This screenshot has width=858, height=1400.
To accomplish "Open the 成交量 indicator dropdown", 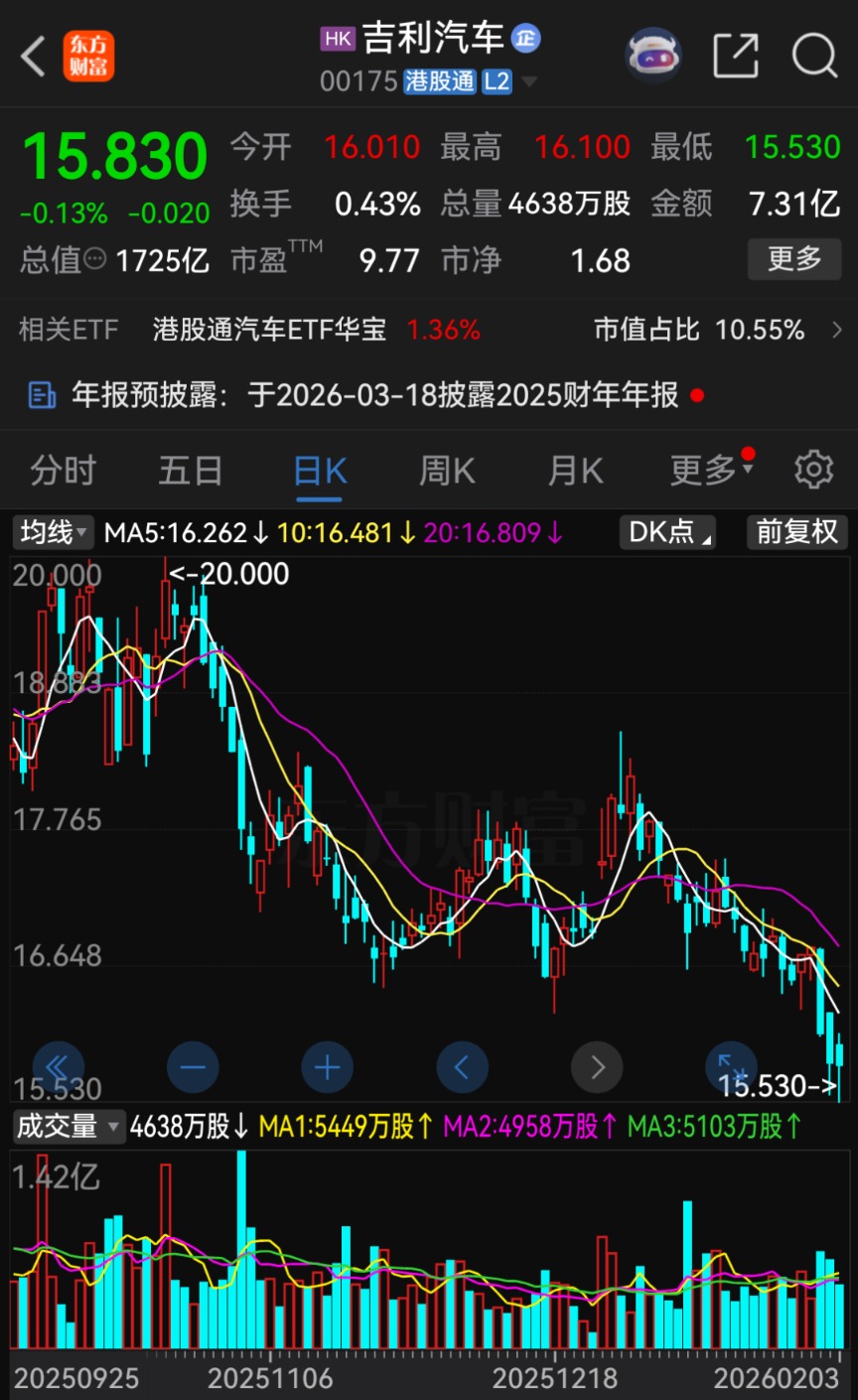I will click(69, 1127).
